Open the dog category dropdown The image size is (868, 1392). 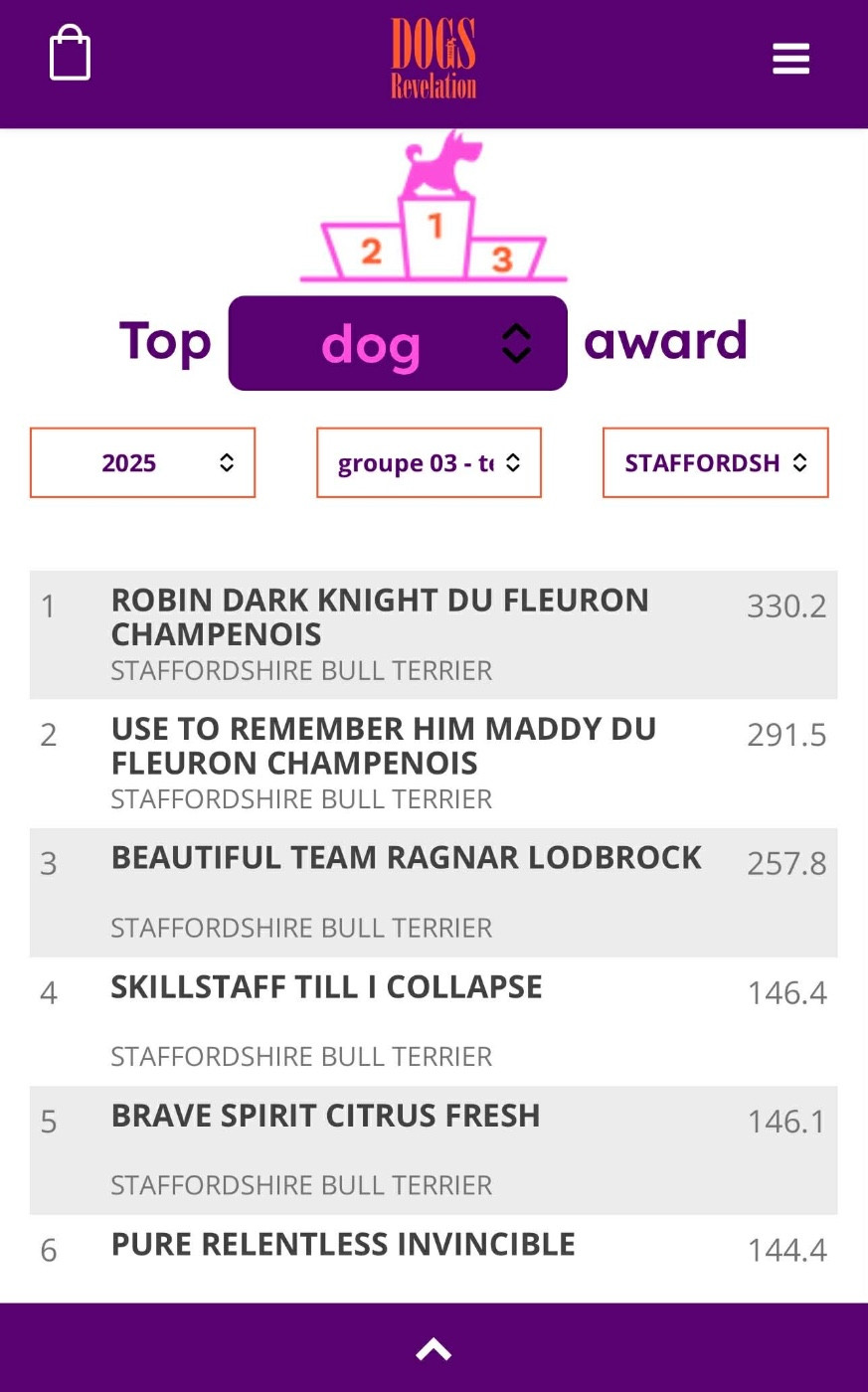(x=397, y=343)
